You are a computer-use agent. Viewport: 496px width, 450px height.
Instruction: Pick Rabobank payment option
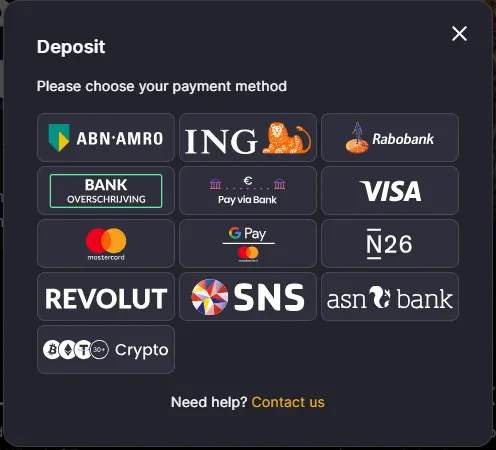point(390,137)
